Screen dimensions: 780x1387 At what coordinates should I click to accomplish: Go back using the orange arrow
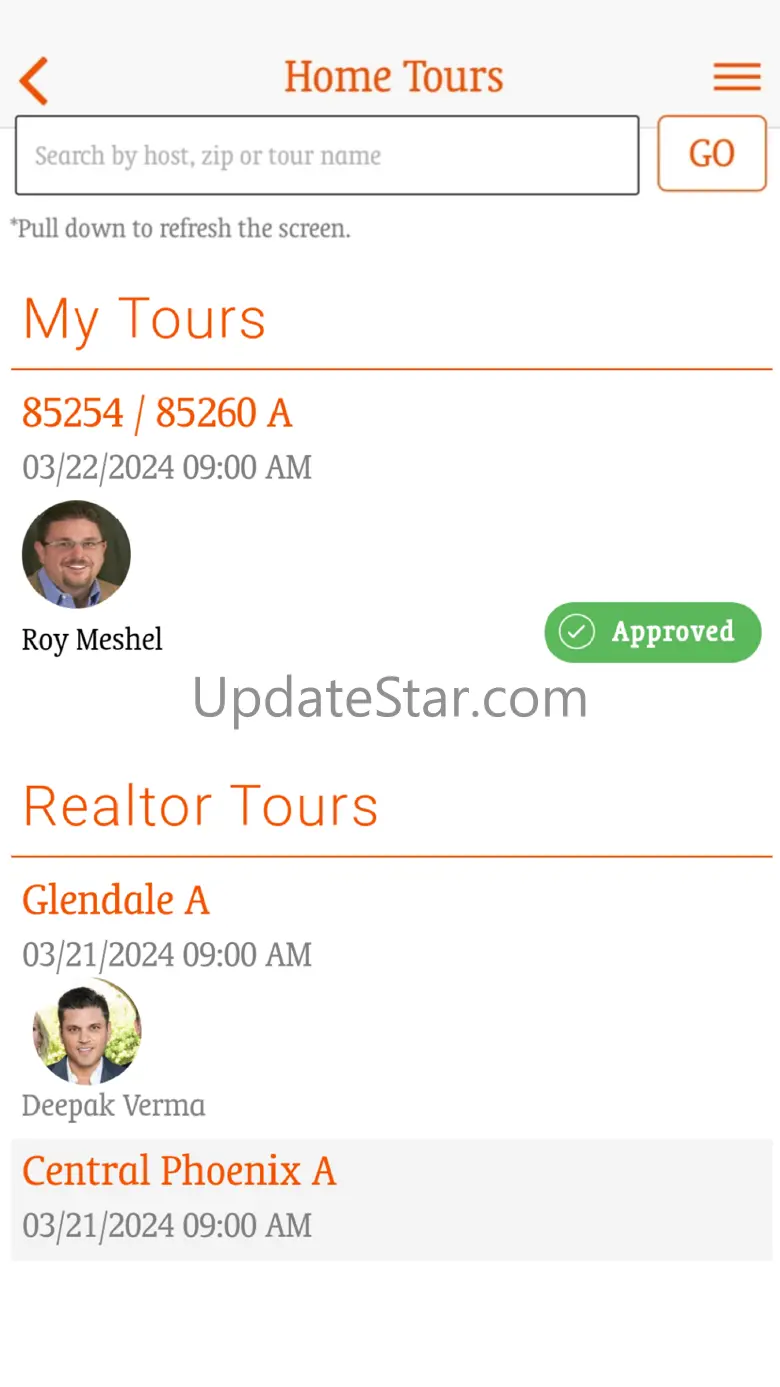pos(34,80)
